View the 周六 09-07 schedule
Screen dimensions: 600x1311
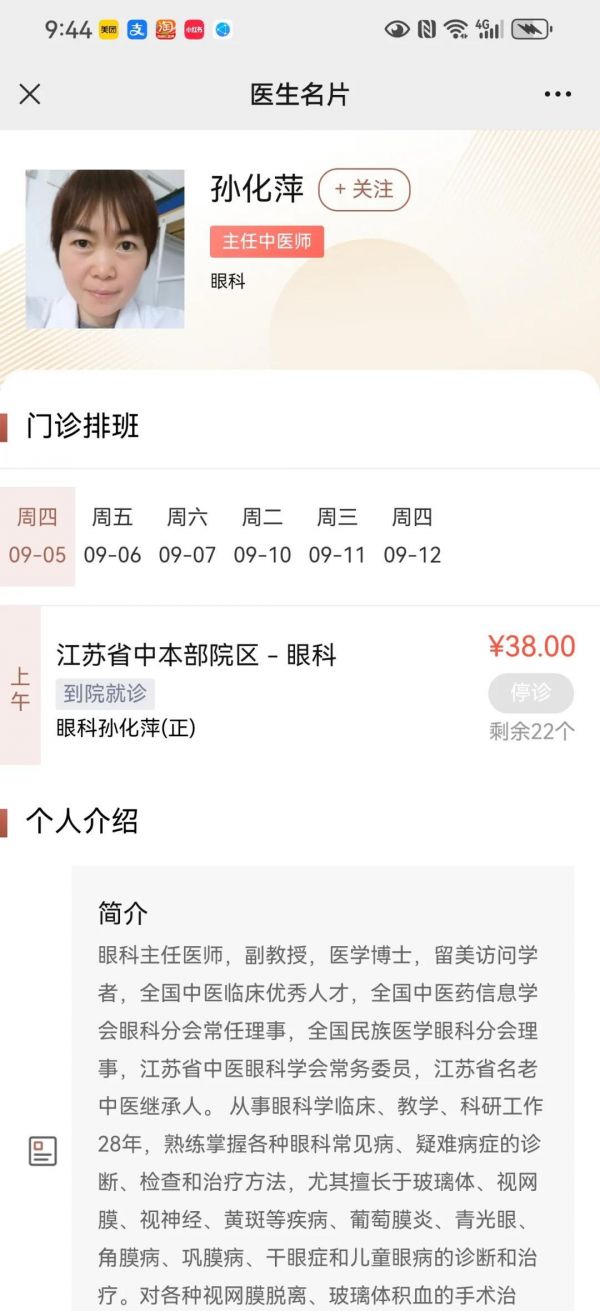[x=187, y=536]
